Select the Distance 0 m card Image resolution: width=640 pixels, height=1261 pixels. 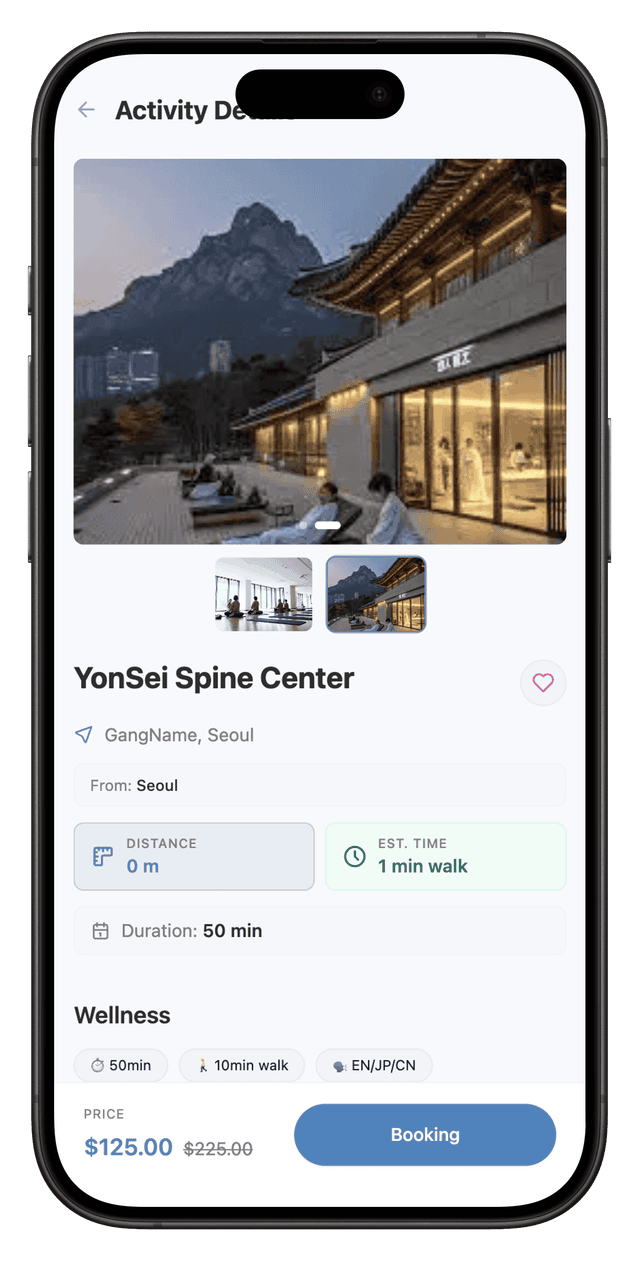coord(194,856)
